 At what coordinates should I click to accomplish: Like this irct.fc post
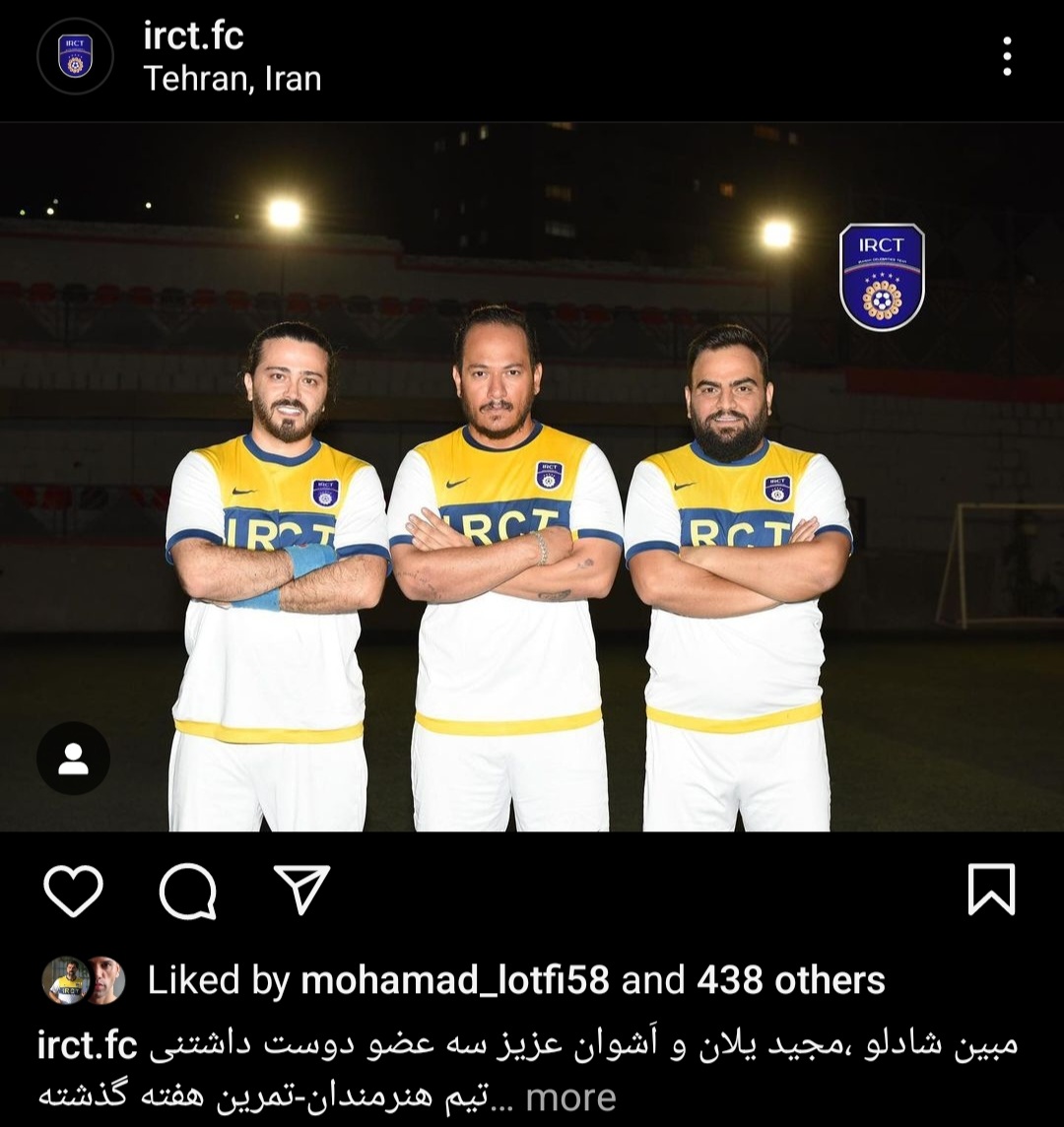74,891
